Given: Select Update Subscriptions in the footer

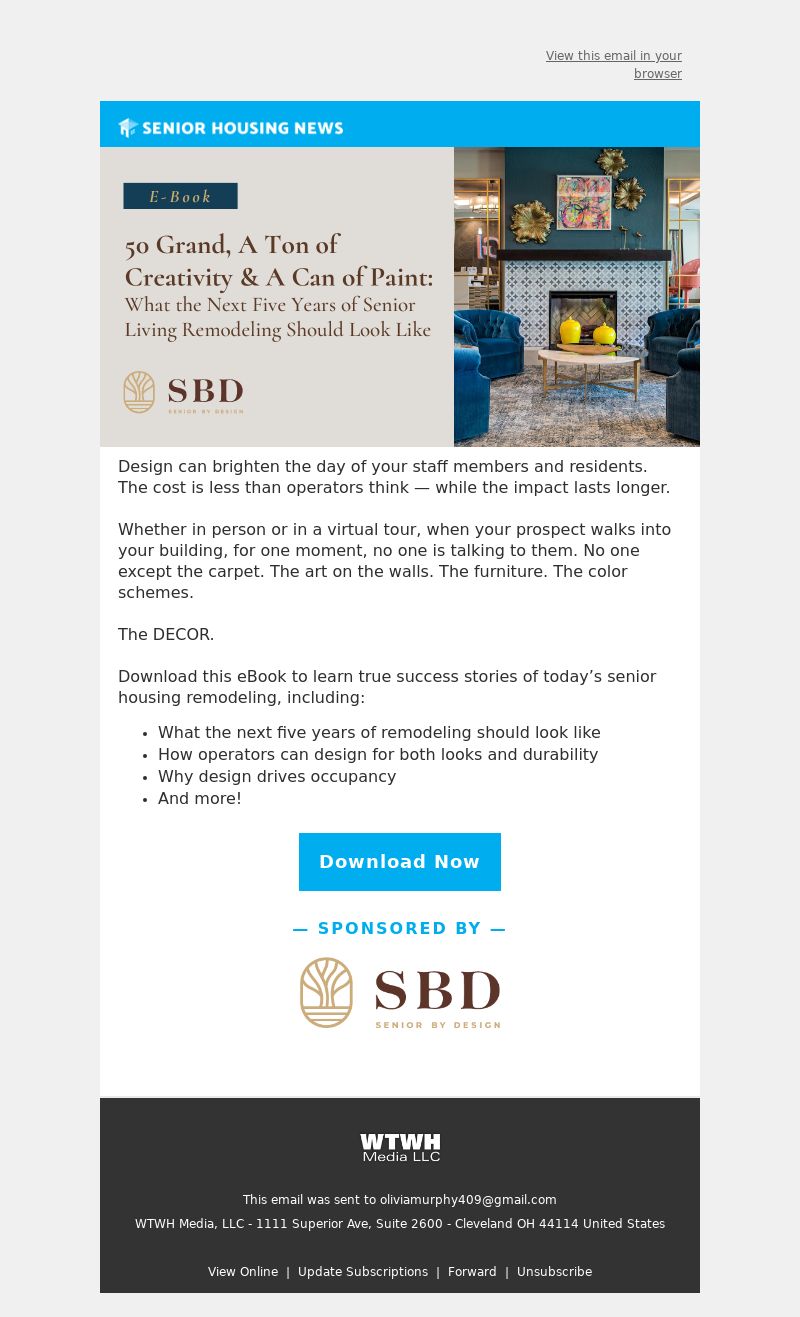Looking at the screenshot, I should click(x=363, y=1271).
